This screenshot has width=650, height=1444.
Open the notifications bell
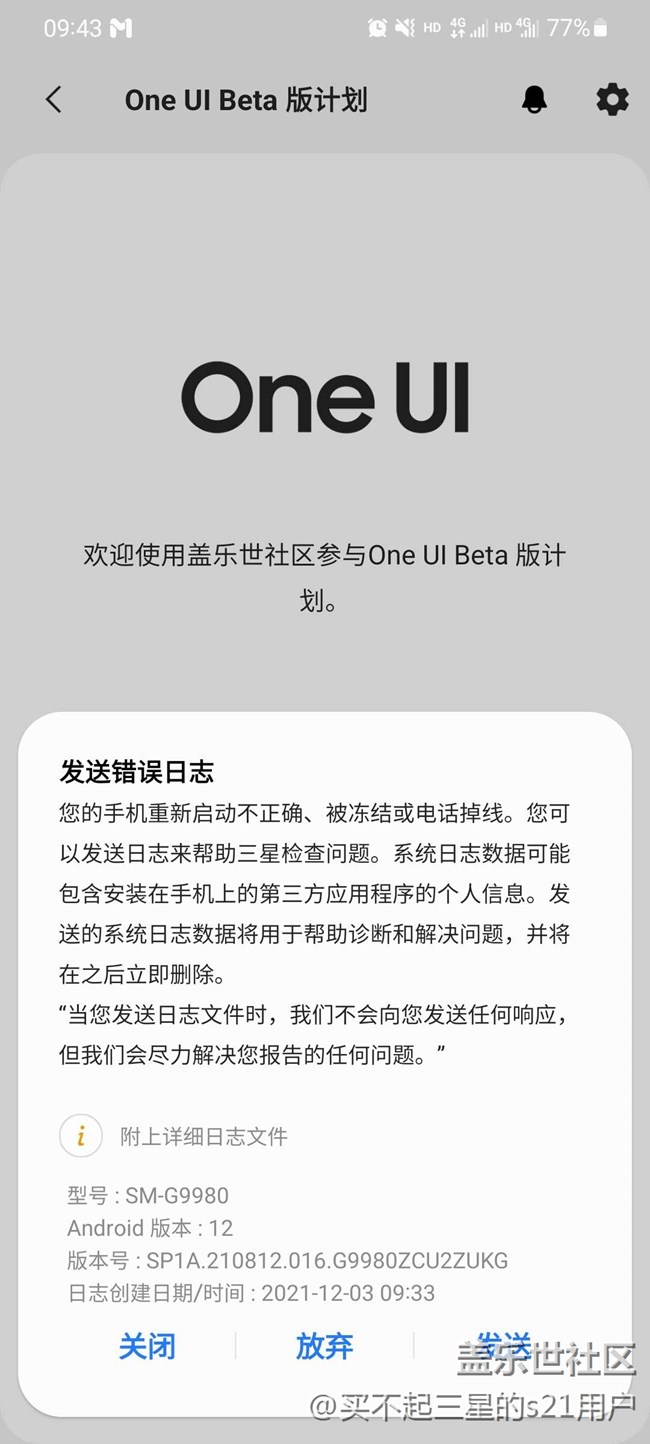[x=535, y=100]
